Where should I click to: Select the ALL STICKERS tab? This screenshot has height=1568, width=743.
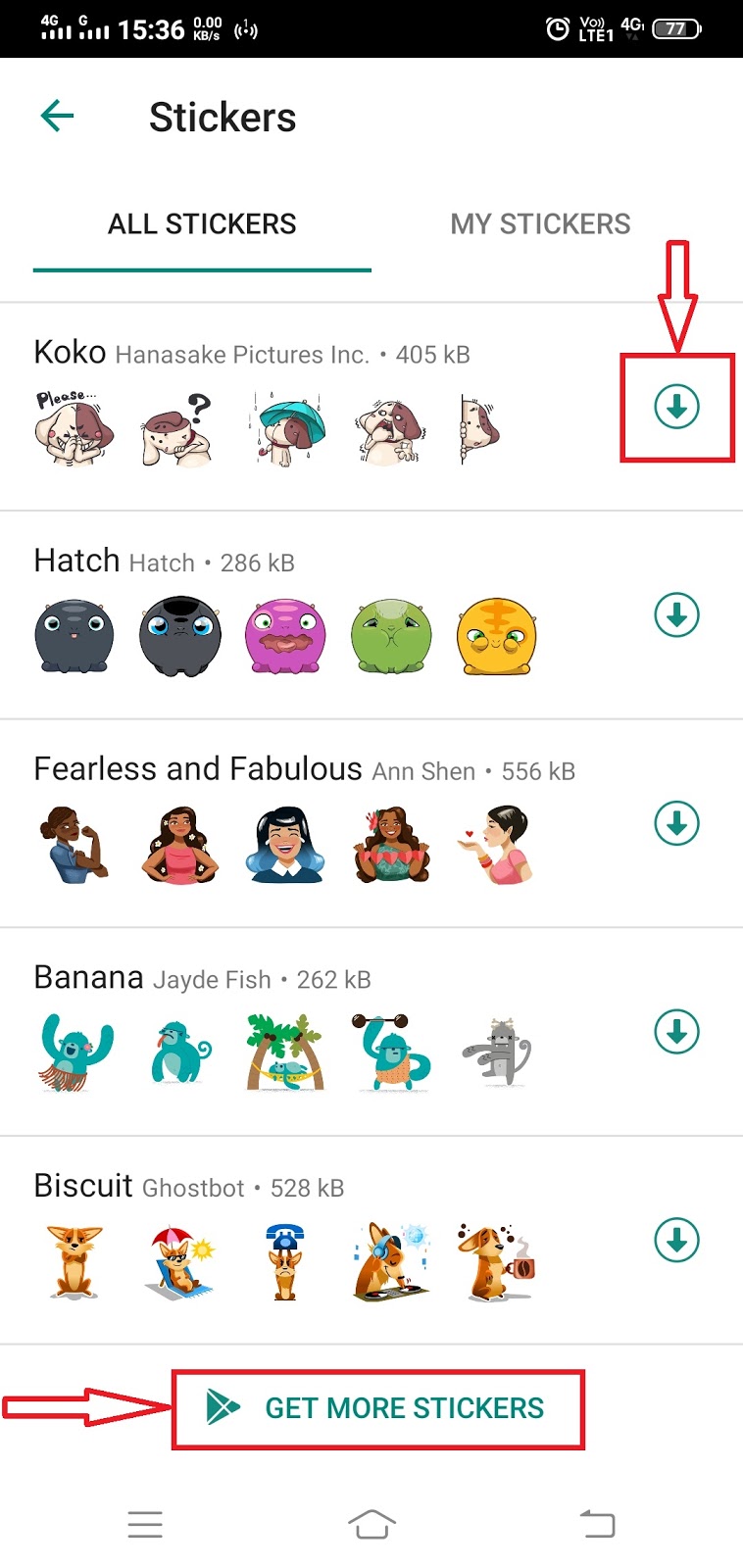pos(202,223)
